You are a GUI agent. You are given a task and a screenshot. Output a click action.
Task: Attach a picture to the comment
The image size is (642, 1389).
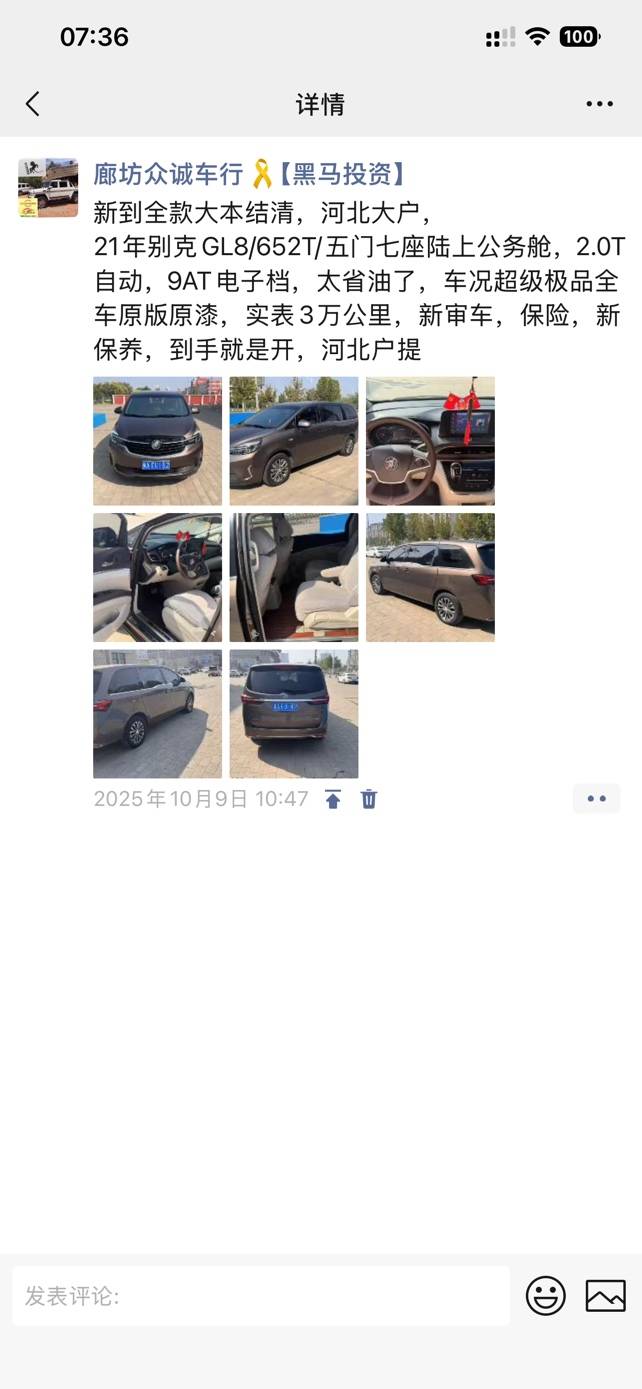coord(605,1296)
